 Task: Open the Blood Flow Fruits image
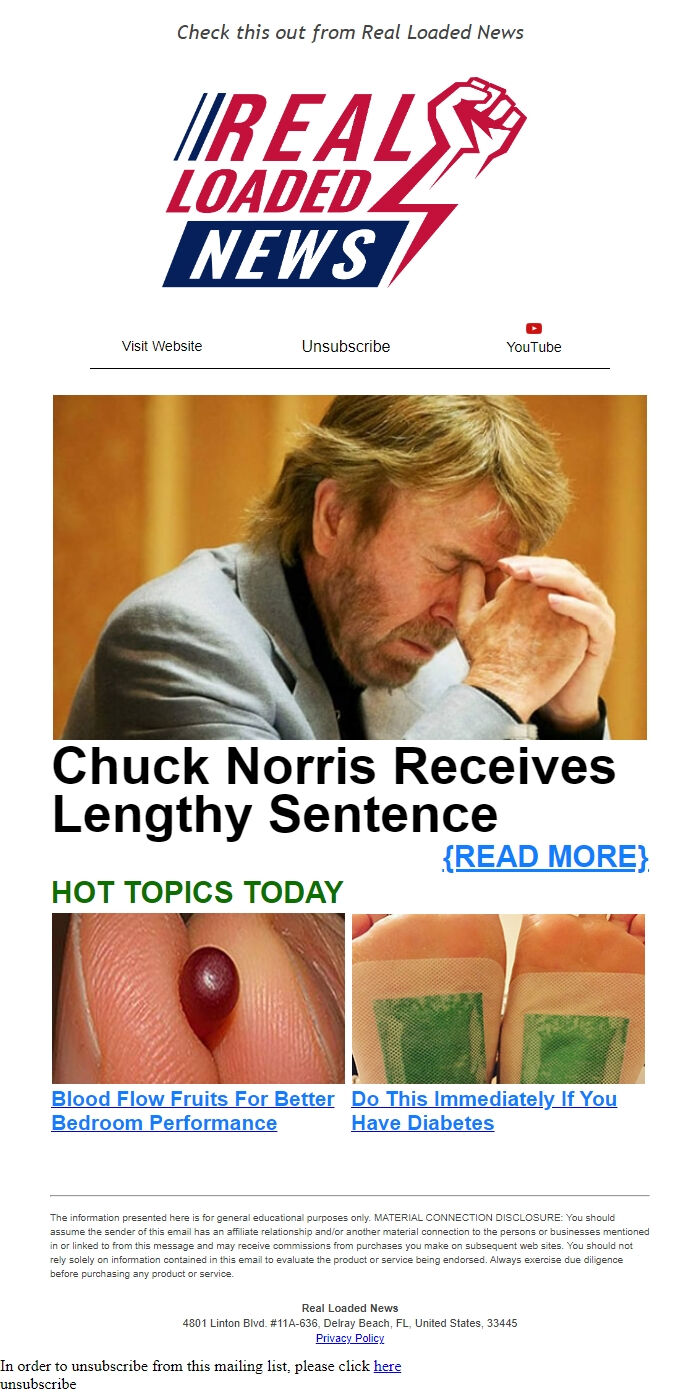pos(198,998)
